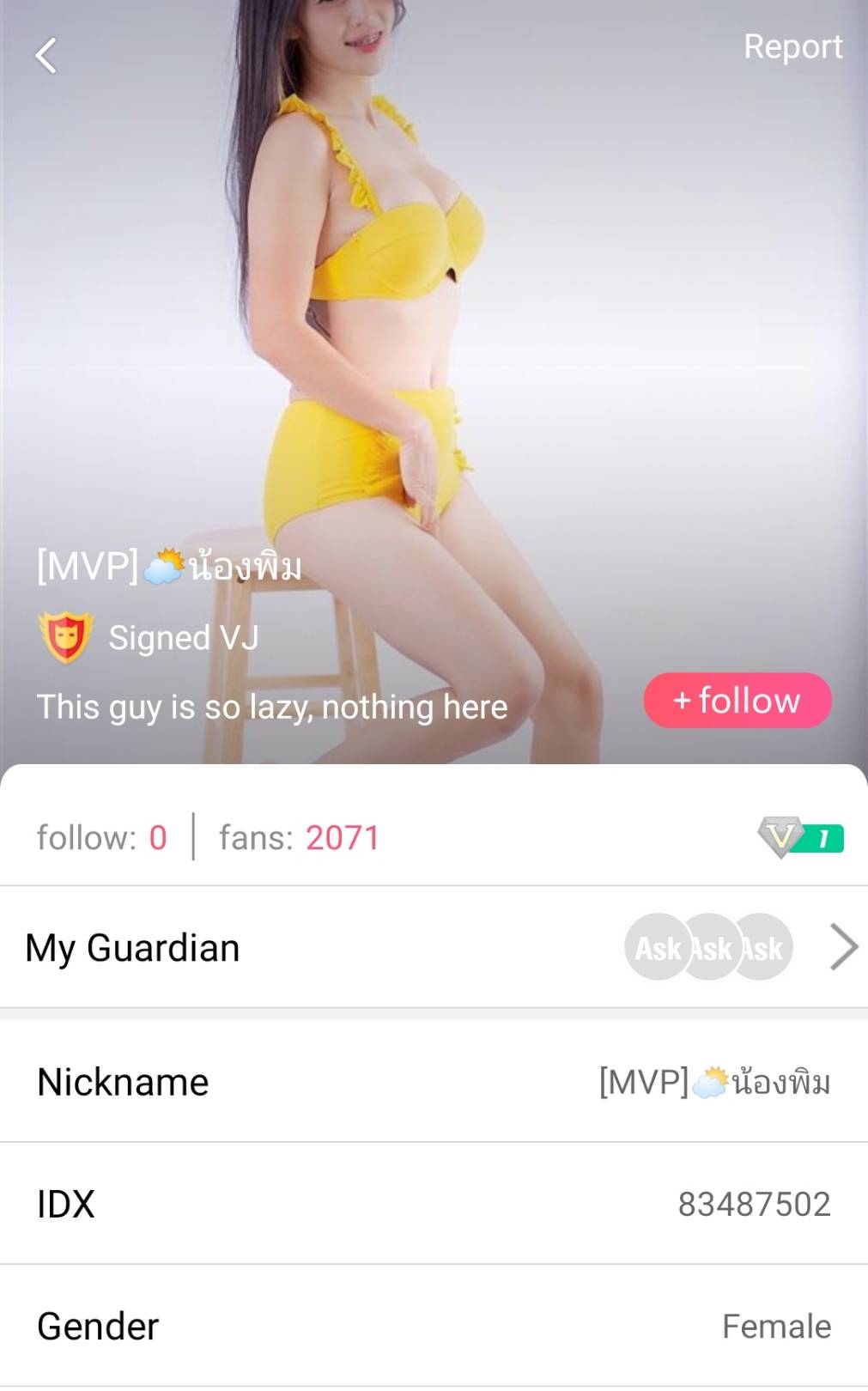Go back using the top-left arrow
The image size is (868, 1391).
click(x=46, y=57)
